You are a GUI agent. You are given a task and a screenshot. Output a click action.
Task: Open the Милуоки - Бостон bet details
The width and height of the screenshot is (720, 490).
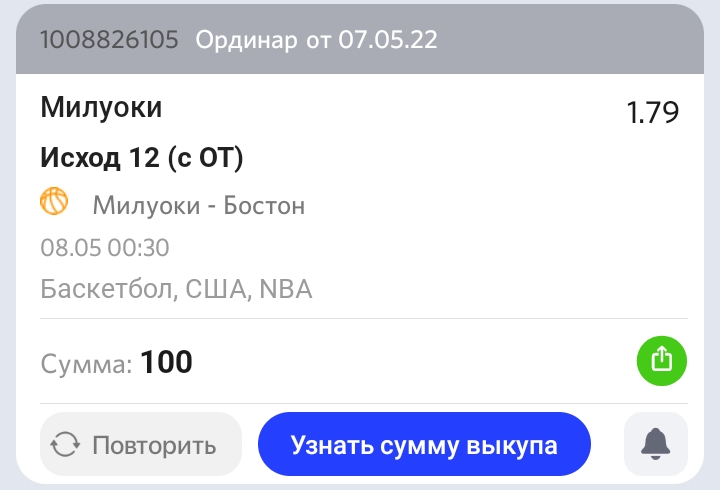click(x=199, y=206)
